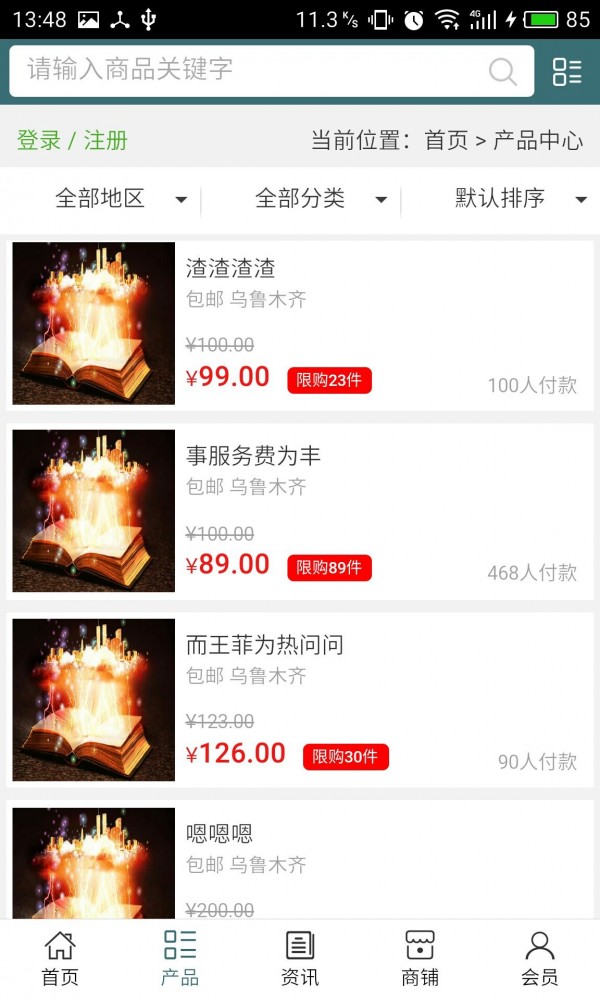
Task: Open the 注册 register link
Action: click(106, 140)
